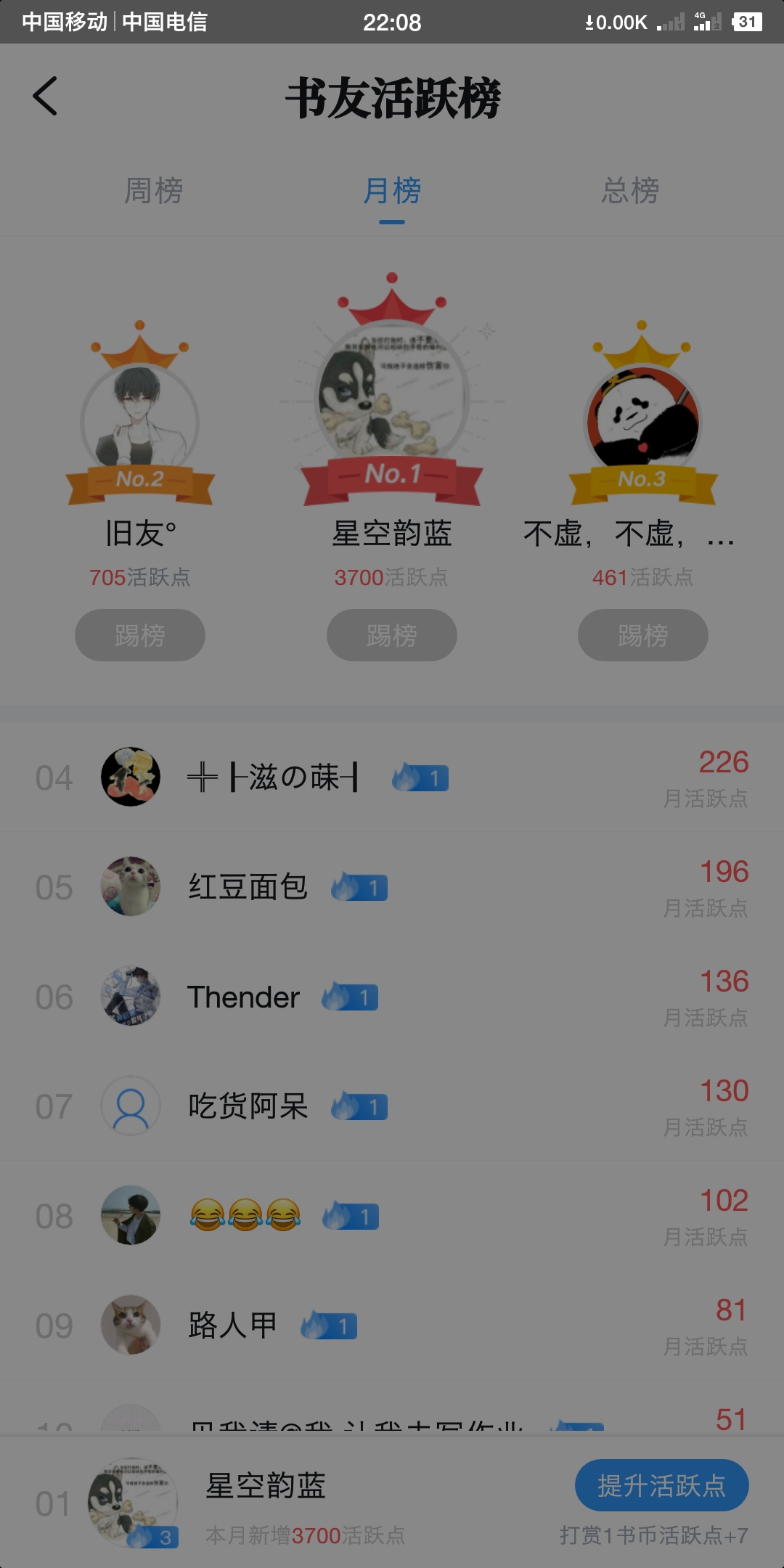Open No.2 user 旧友° avatar
784x1568 pixels.
(140, 417)
